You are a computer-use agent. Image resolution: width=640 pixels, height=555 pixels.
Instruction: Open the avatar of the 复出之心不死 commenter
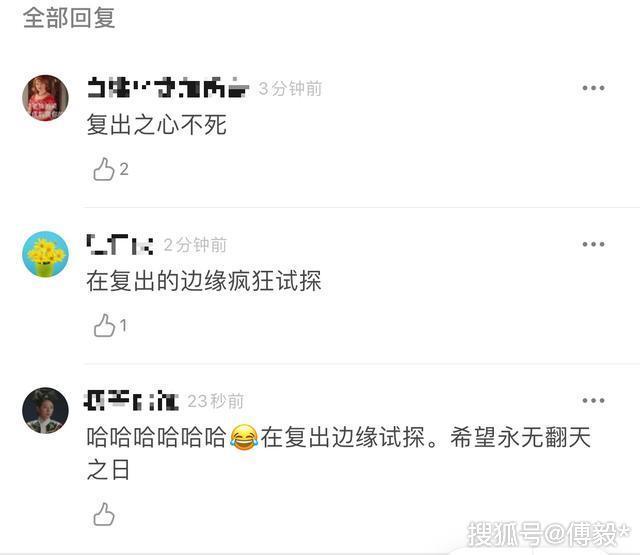[x=45, y=98]
